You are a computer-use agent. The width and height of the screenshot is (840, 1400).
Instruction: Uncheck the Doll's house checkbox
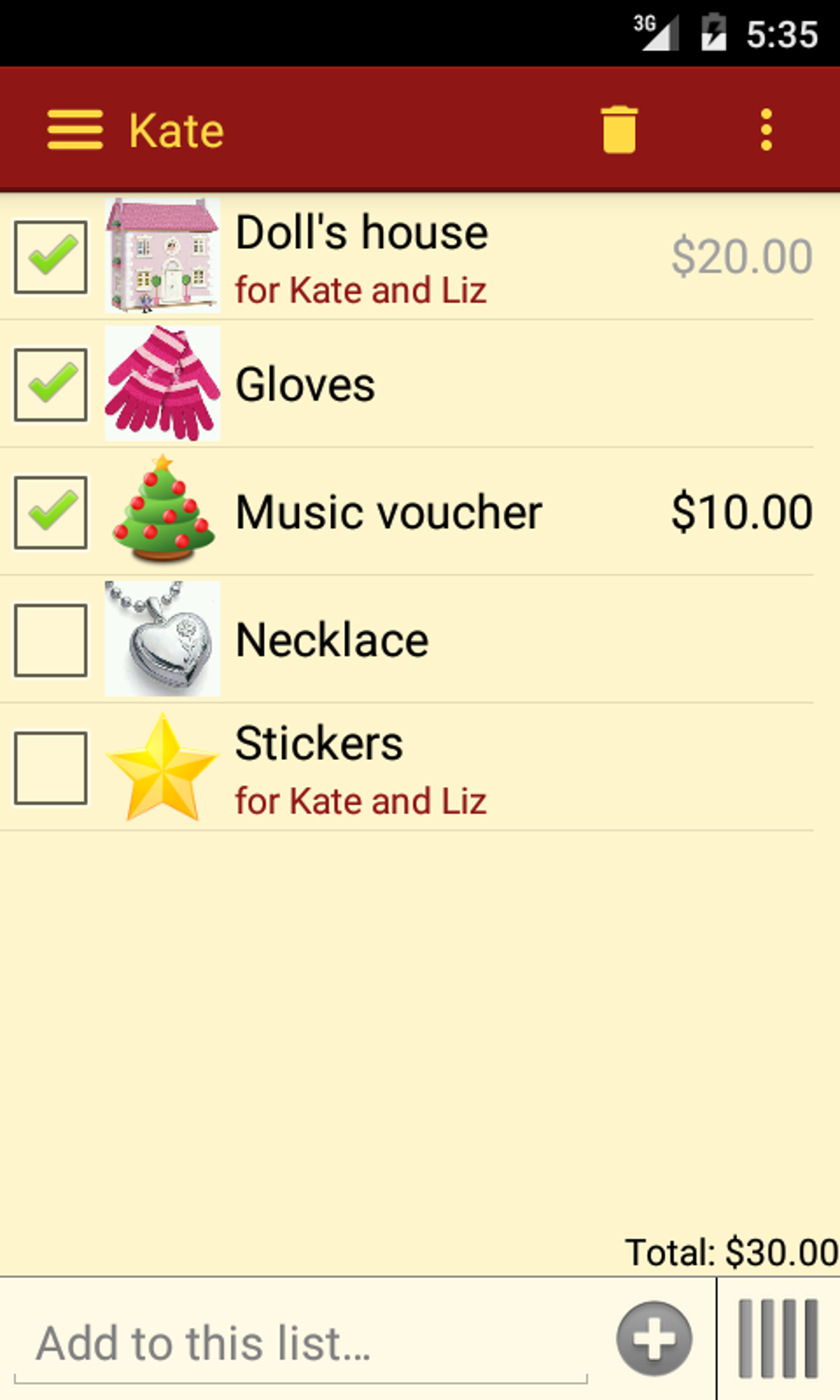tap(50, 256)
